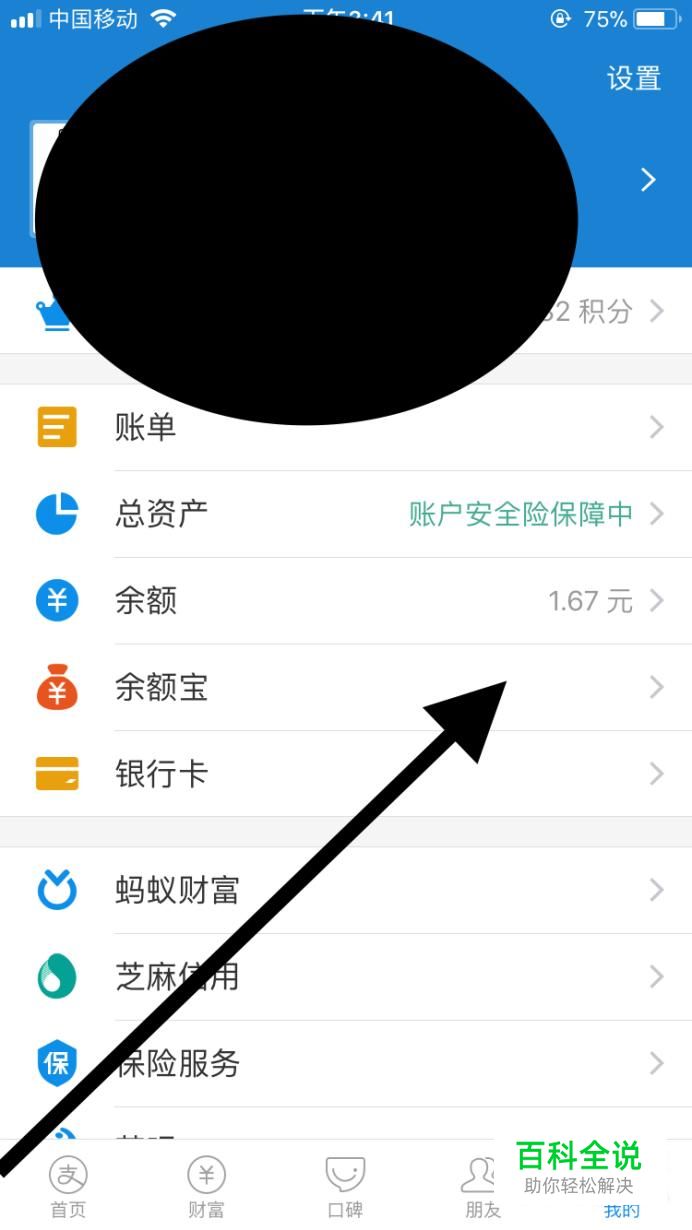Switch to the 财富 tab
The width and height of the screenshot is (692, 1230).
click(206, 1186)
